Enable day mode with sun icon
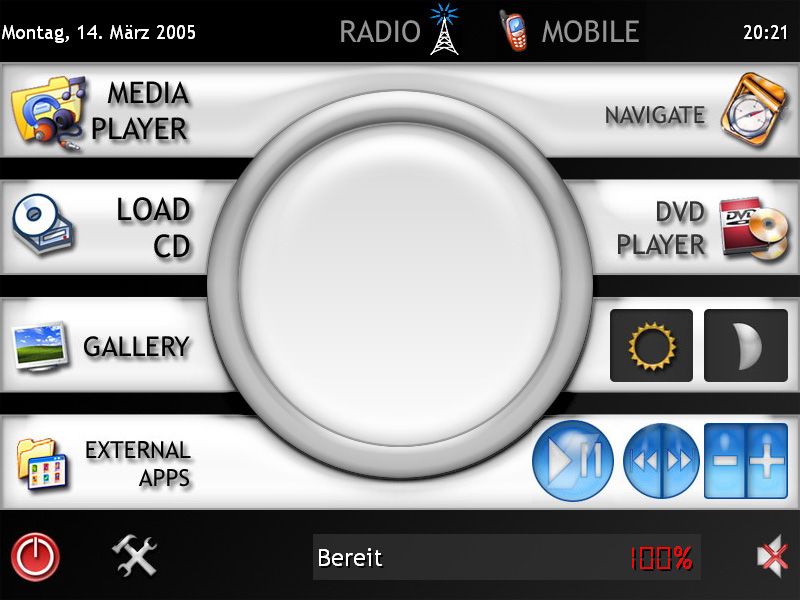Viewport: 800px width, 600px height. tap(651, 345)
